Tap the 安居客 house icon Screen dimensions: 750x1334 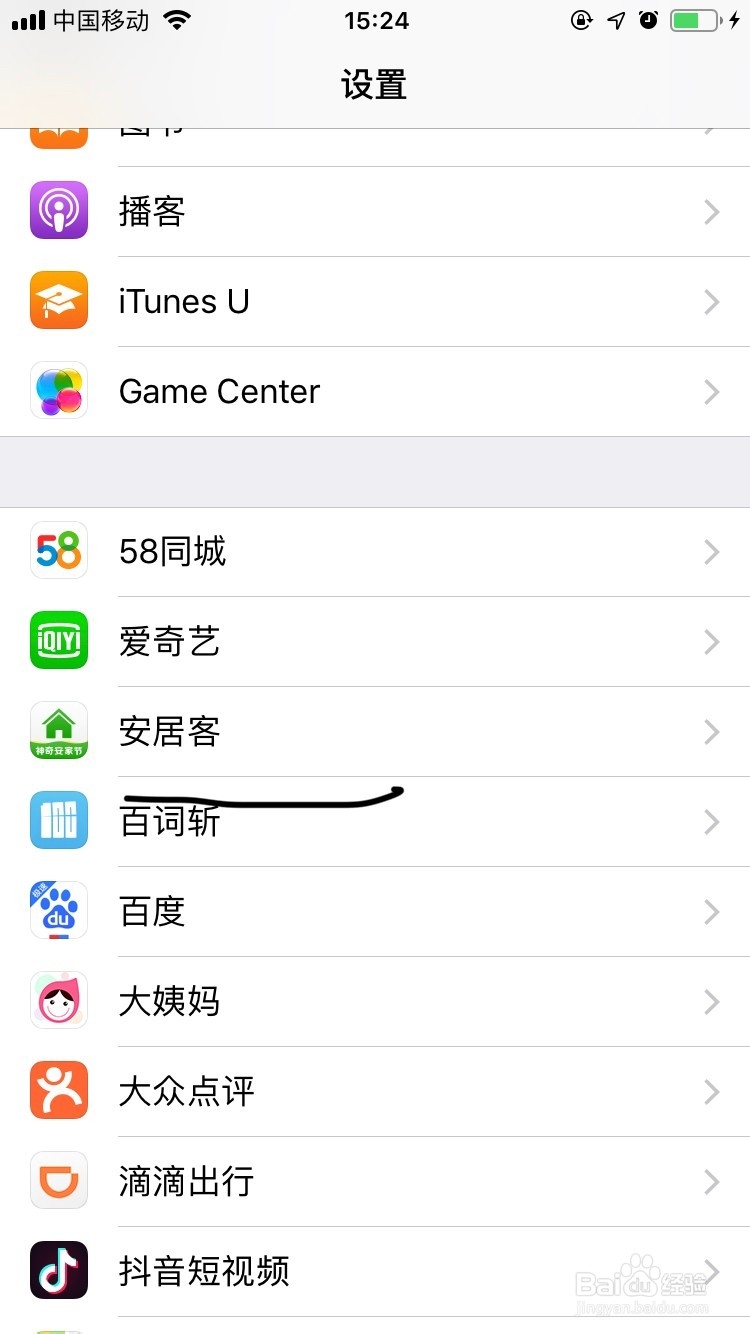coord(58,731)
